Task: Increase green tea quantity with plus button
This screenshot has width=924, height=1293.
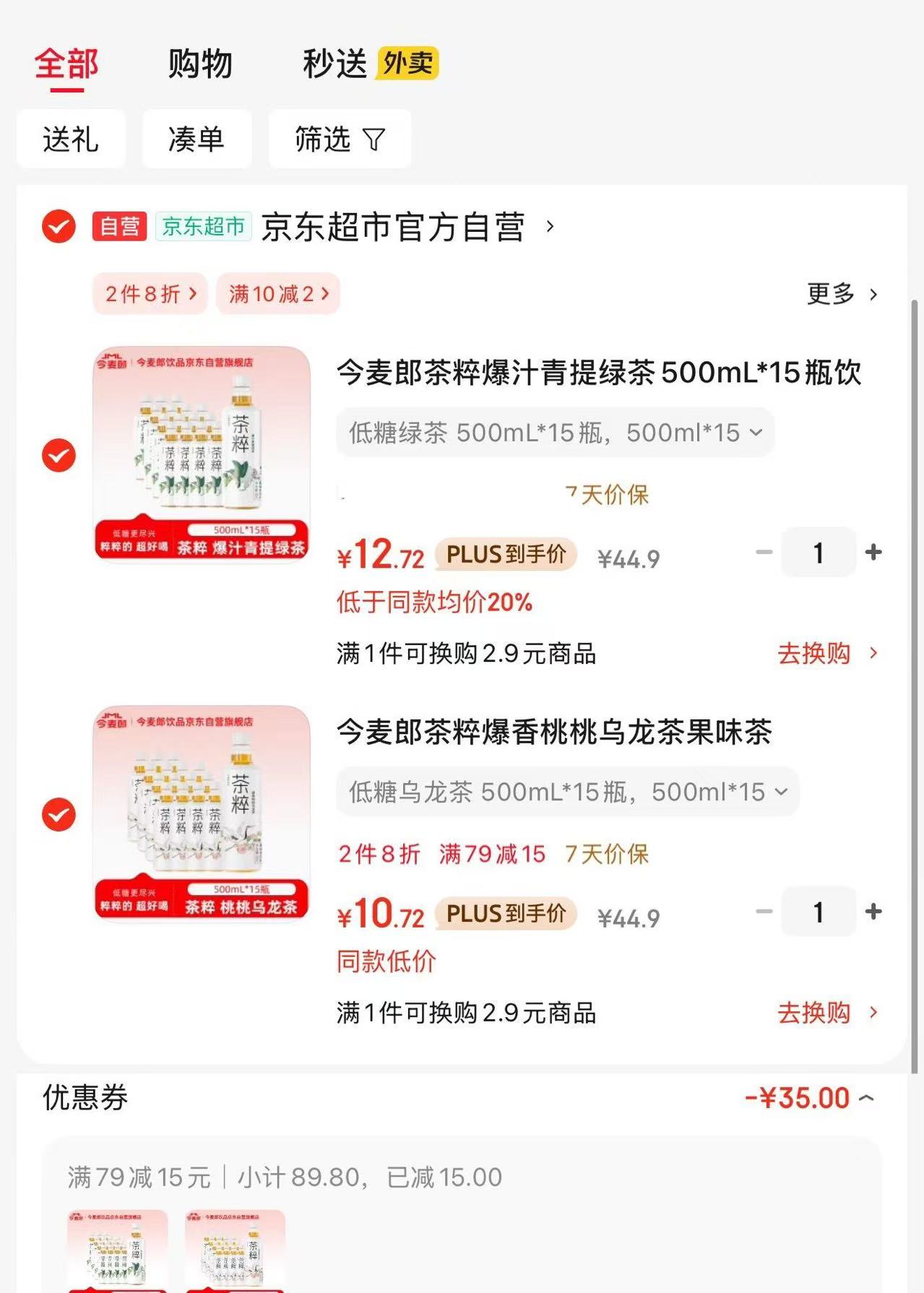Action: (x=873, y=553)
